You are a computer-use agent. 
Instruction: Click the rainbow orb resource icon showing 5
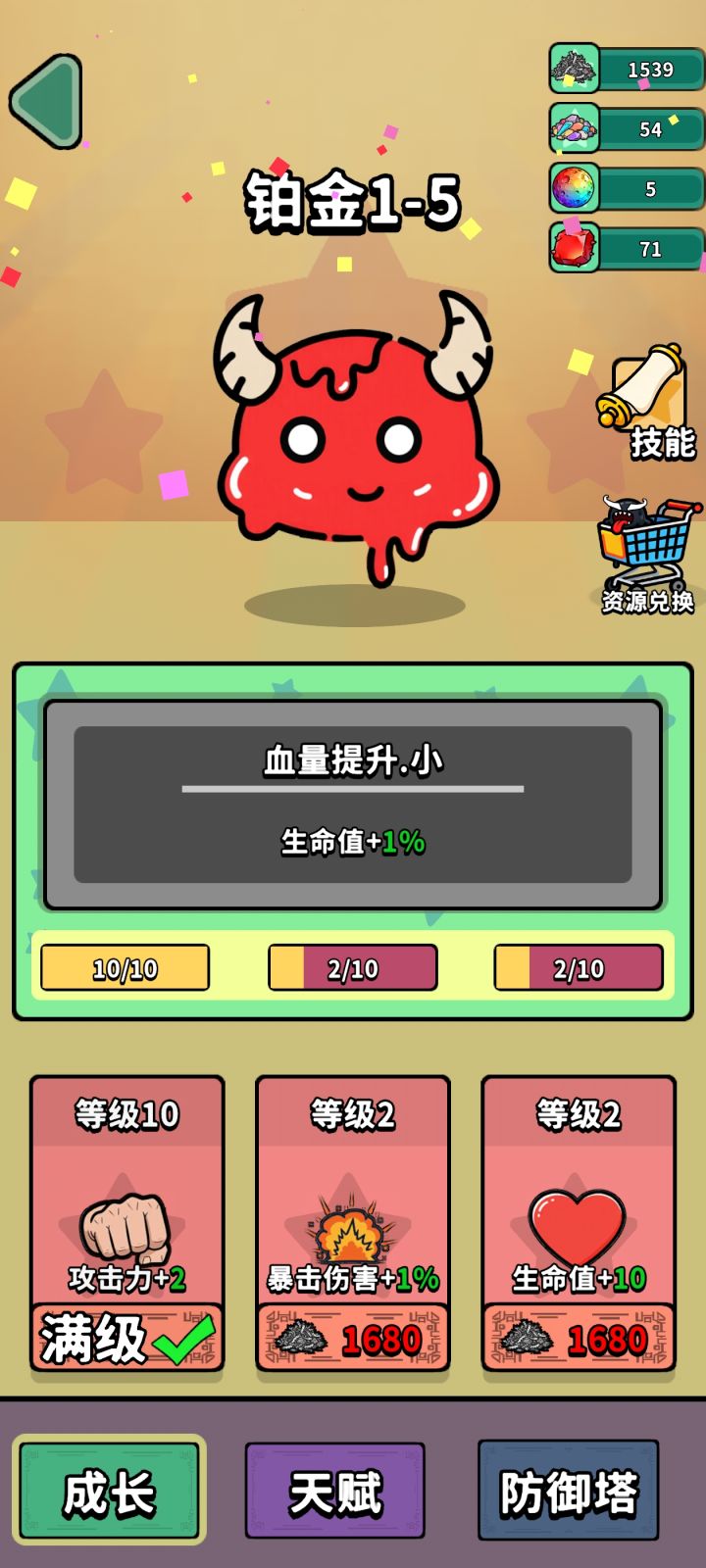[577, 188]
